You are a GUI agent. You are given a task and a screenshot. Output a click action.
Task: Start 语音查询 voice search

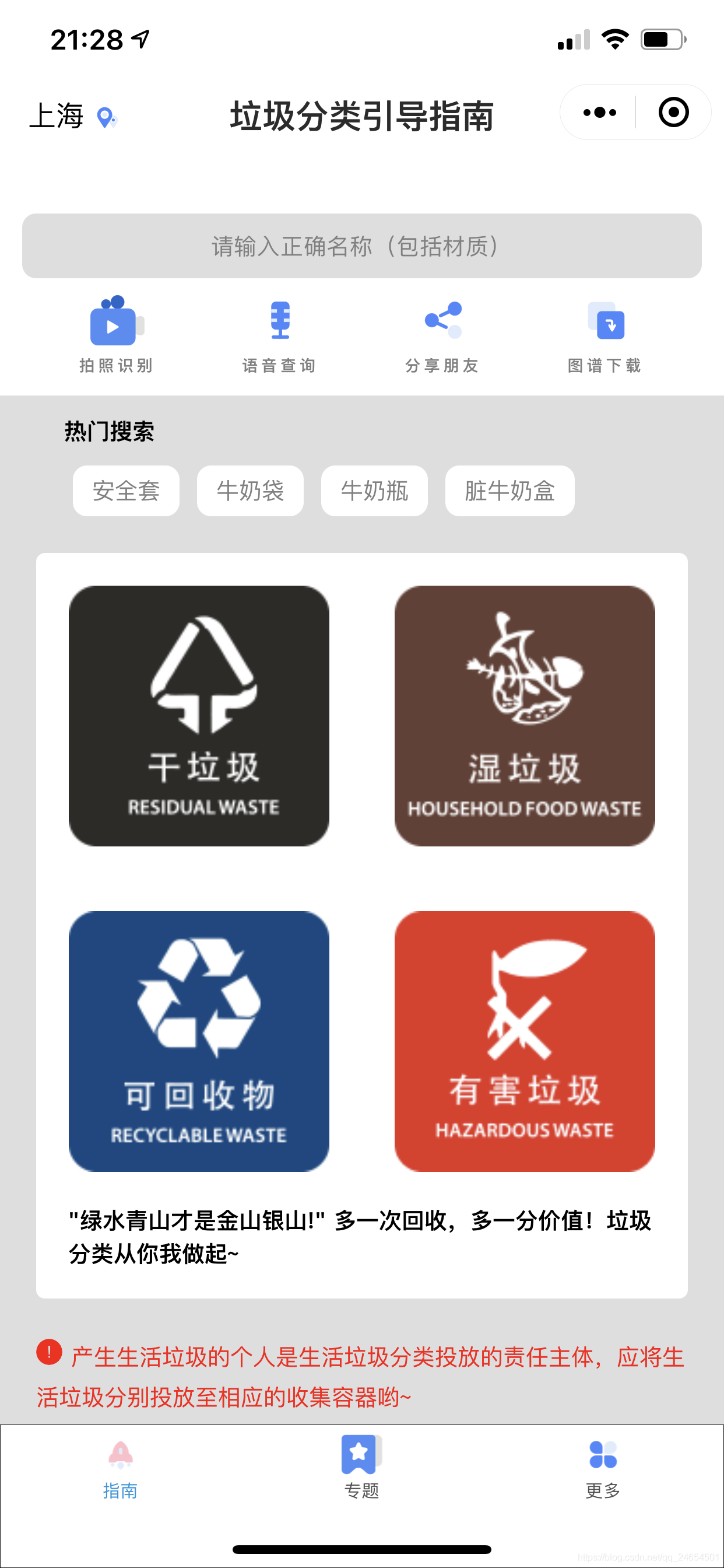(279, 335)
